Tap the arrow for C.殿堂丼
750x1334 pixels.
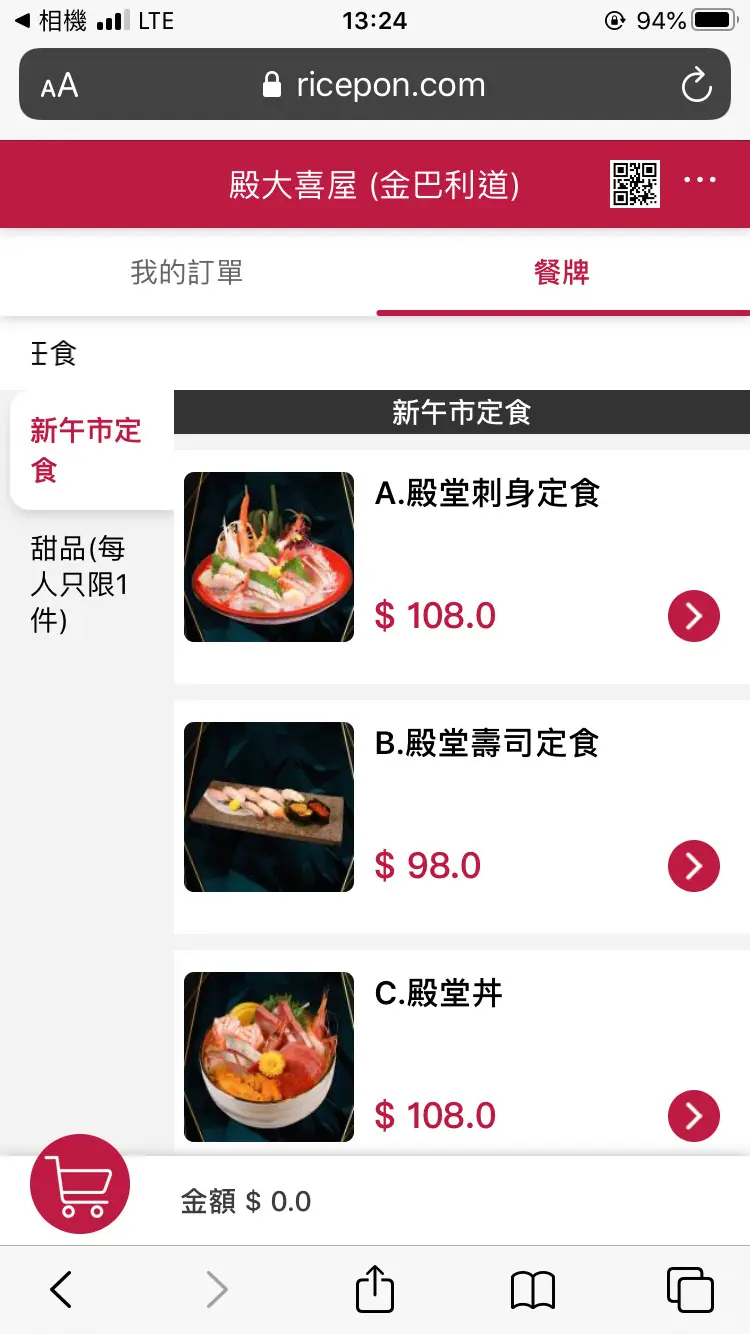tap(694, 1116)
